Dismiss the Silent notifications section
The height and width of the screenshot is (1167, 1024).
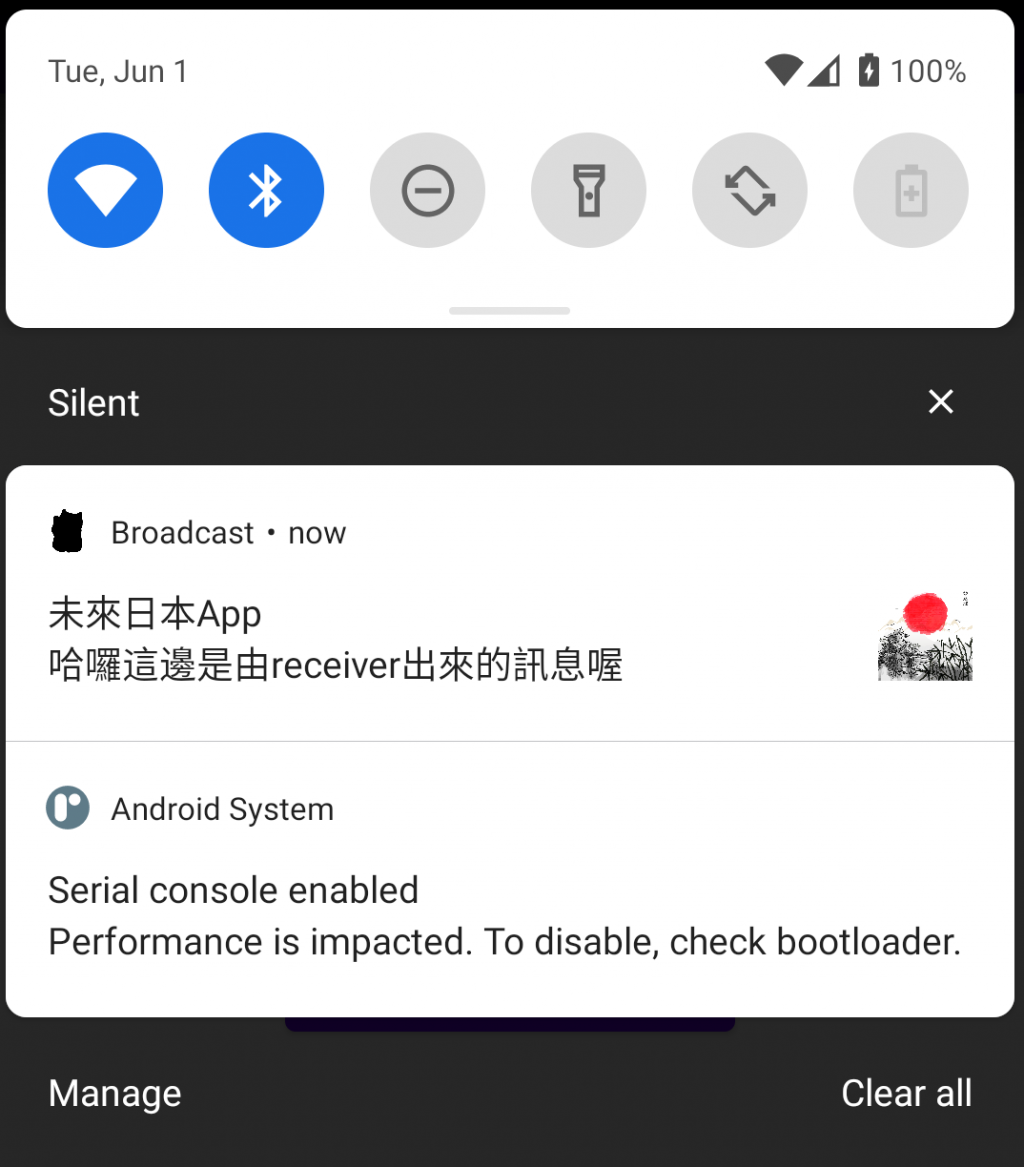pyautogui.click(x=941, y=402)
